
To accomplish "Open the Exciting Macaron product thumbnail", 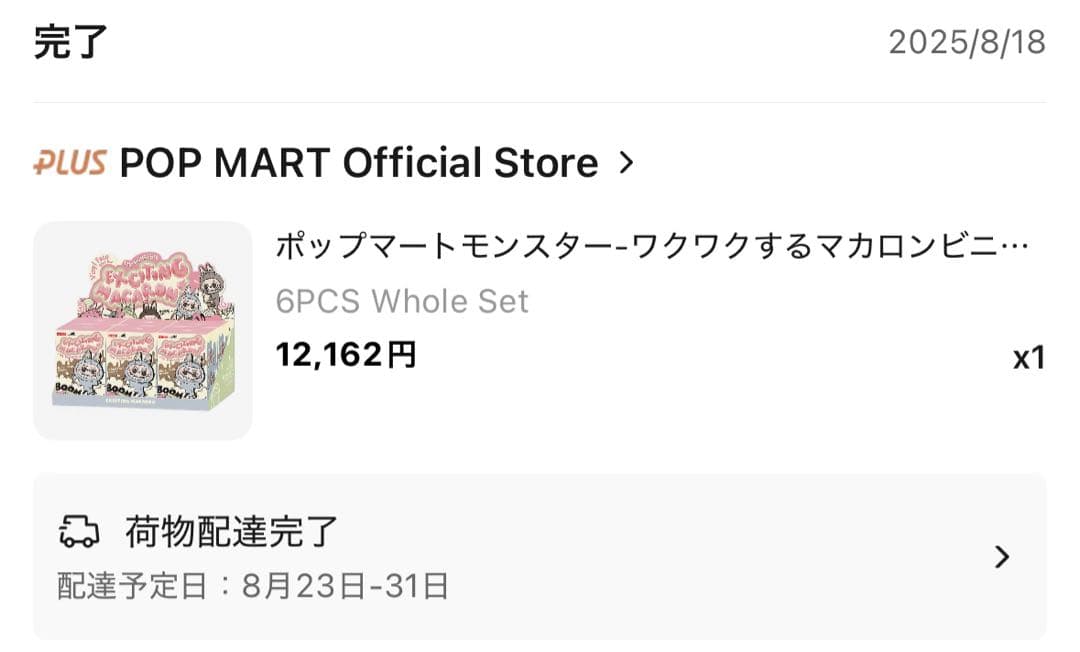I will (143, 330).
